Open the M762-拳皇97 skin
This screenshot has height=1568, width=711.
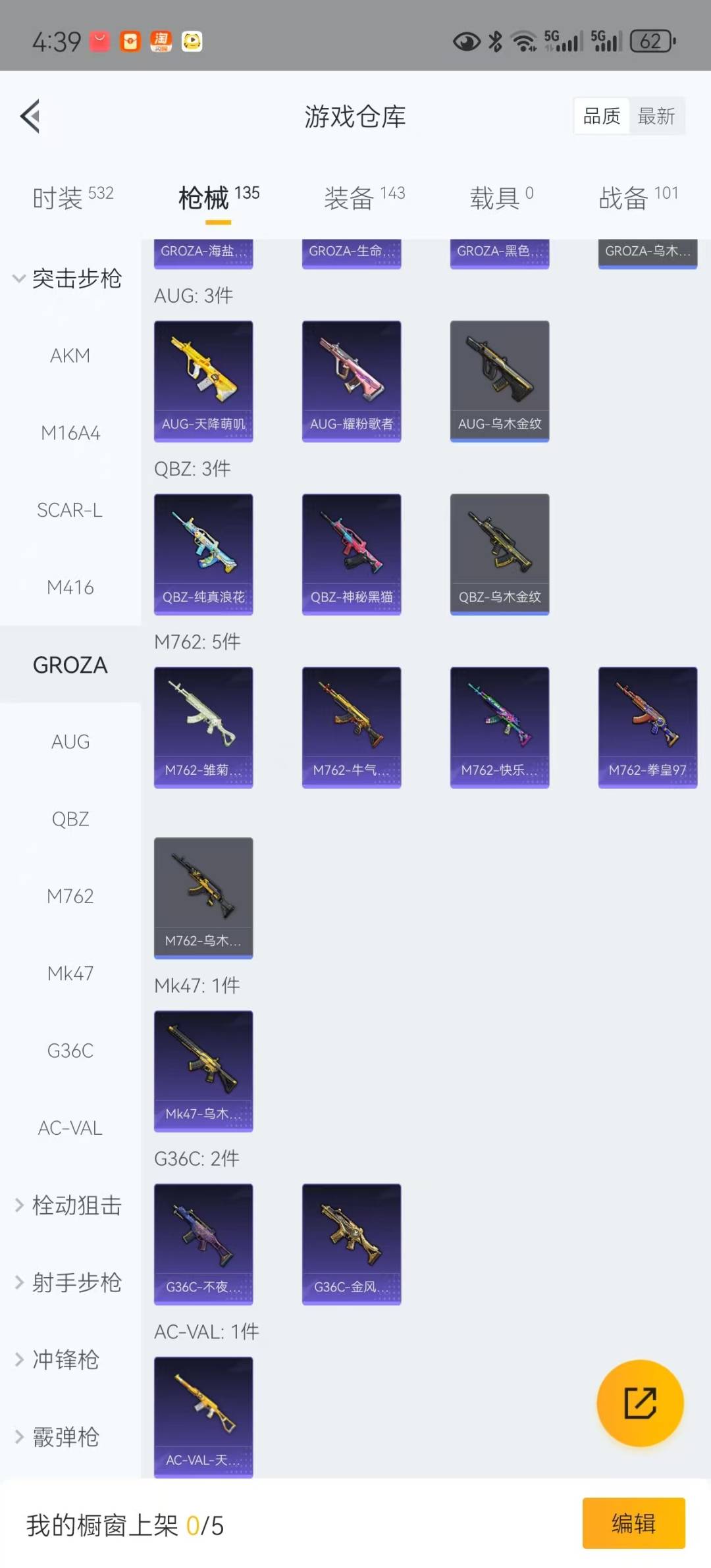coord(648,727)
